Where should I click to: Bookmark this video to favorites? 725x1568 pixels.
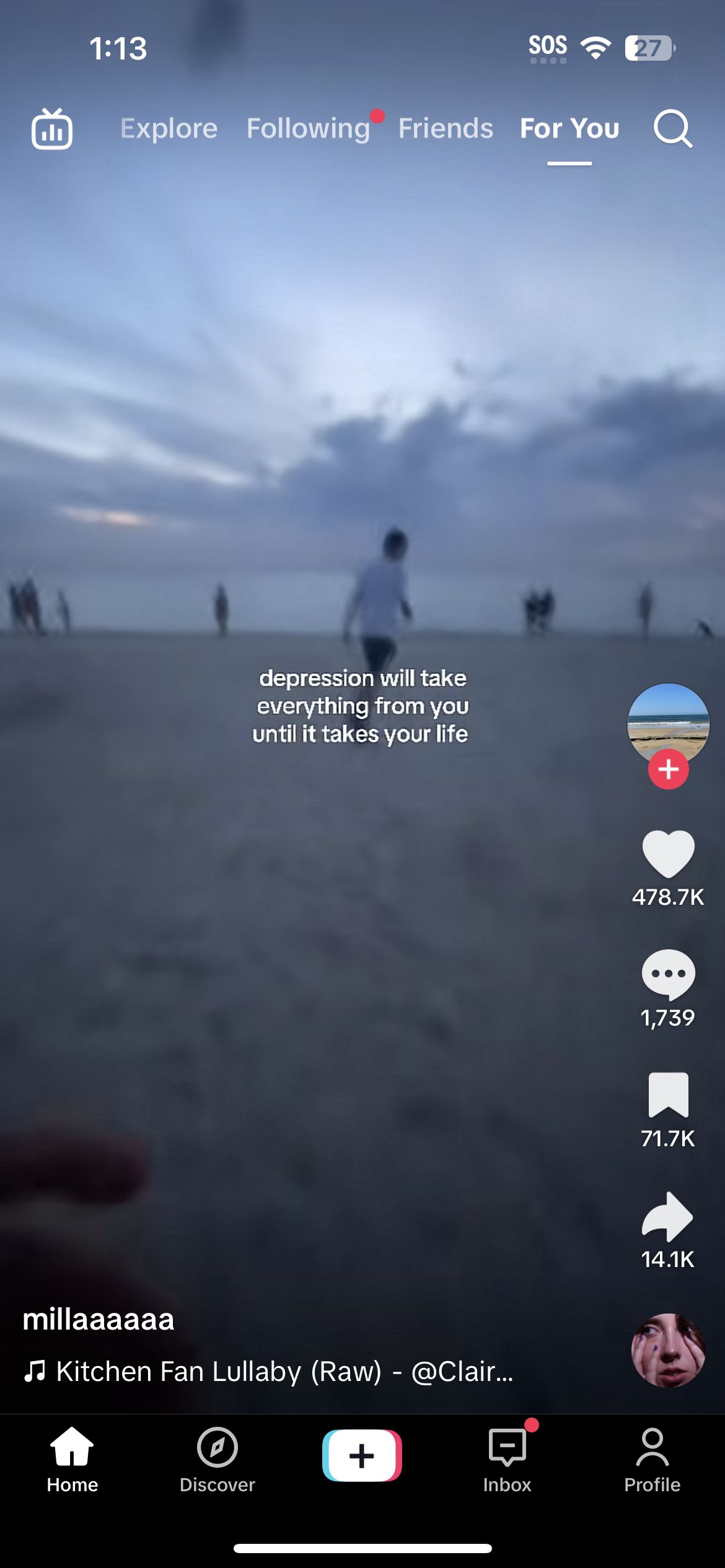coord(668,1095)
